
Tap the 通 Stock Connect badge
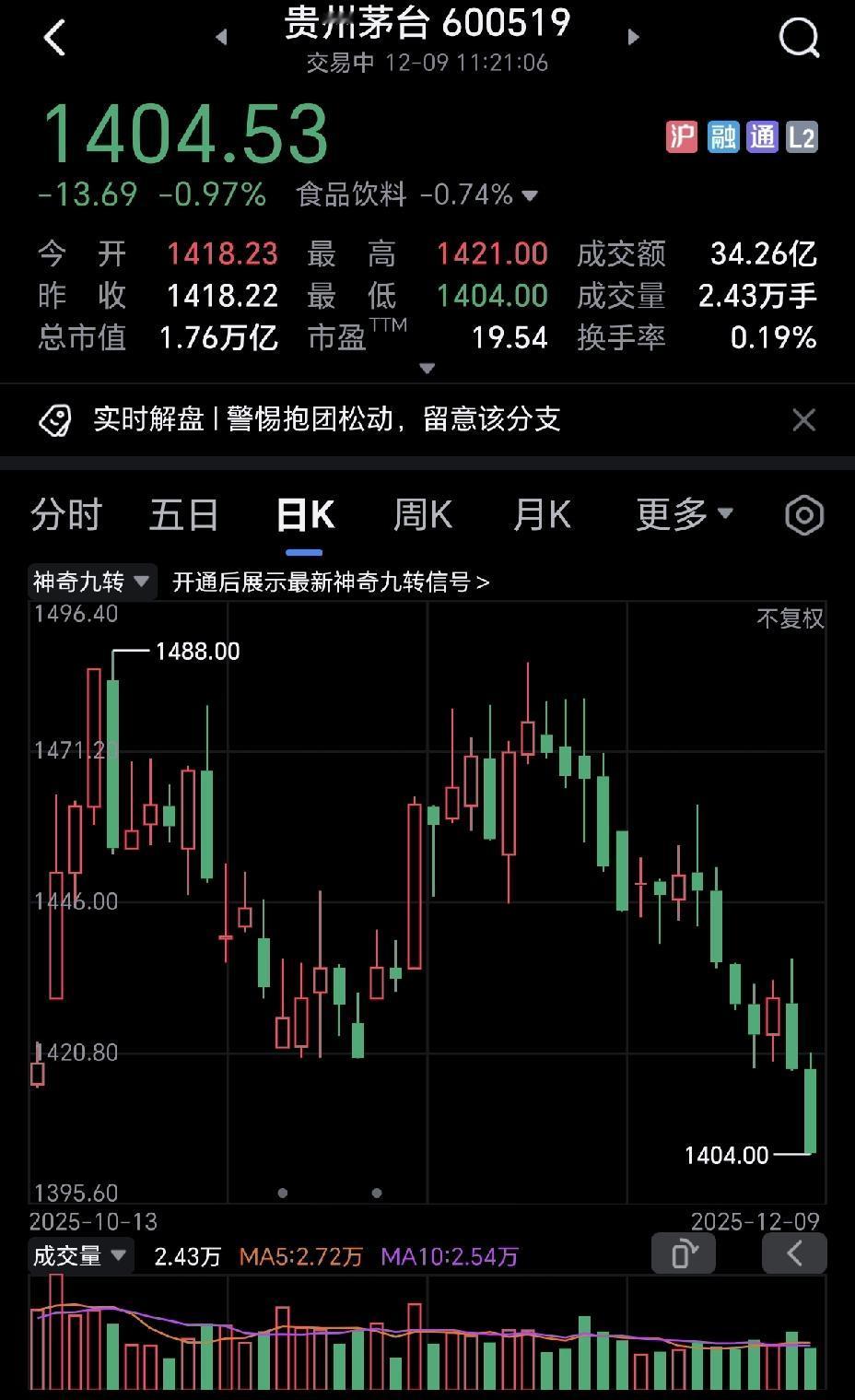pos(762,134)
